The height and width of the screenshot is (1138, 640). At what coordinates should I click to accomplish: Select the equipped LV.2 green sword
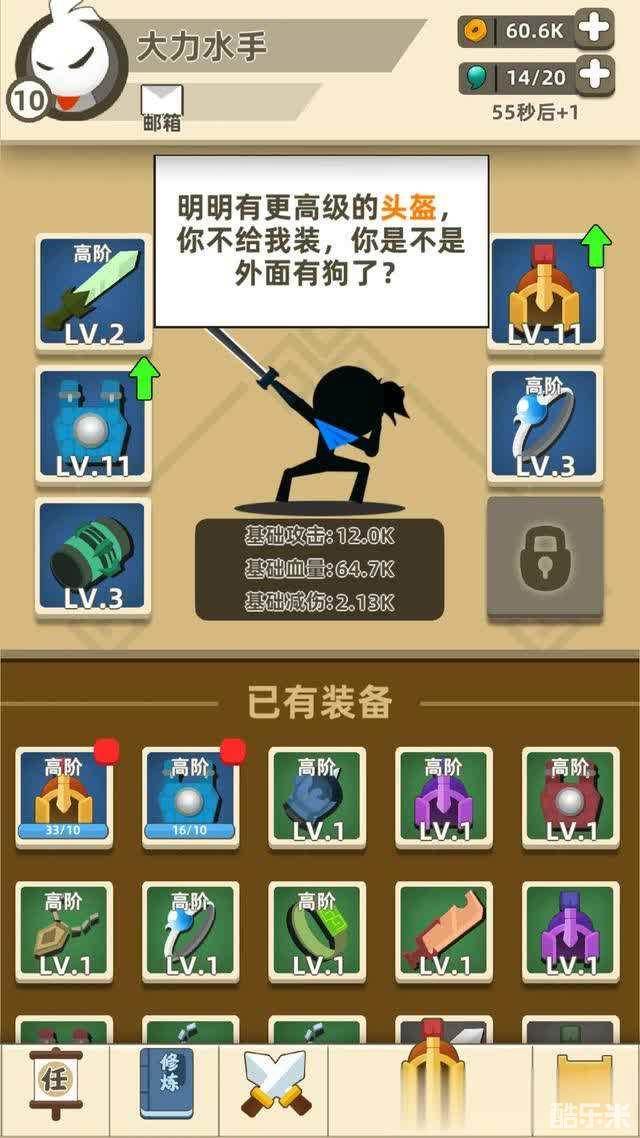point(93,293)
